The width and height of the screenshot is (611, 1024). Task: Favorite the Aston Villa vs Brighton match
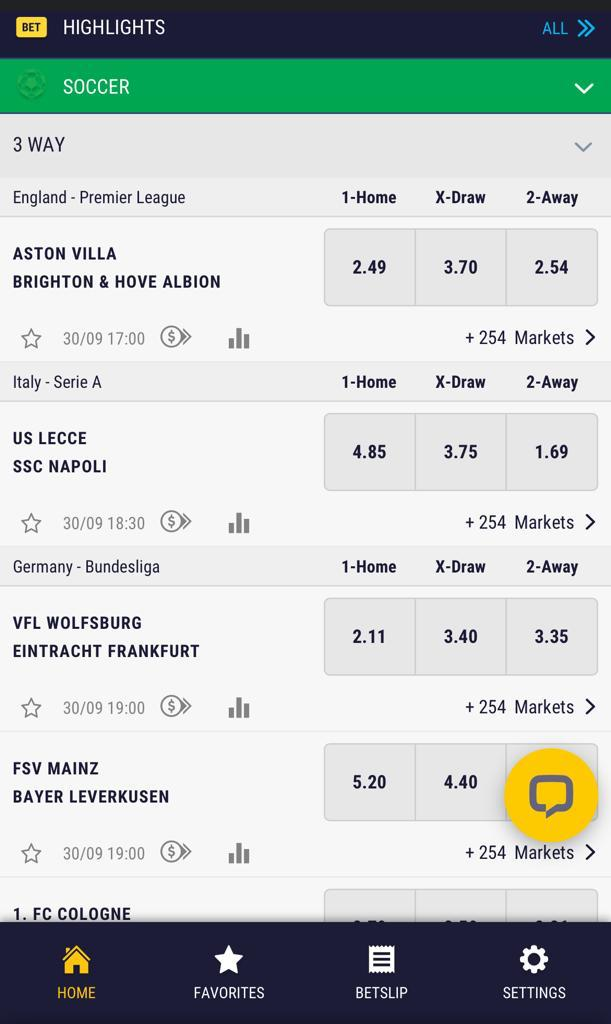31,338
